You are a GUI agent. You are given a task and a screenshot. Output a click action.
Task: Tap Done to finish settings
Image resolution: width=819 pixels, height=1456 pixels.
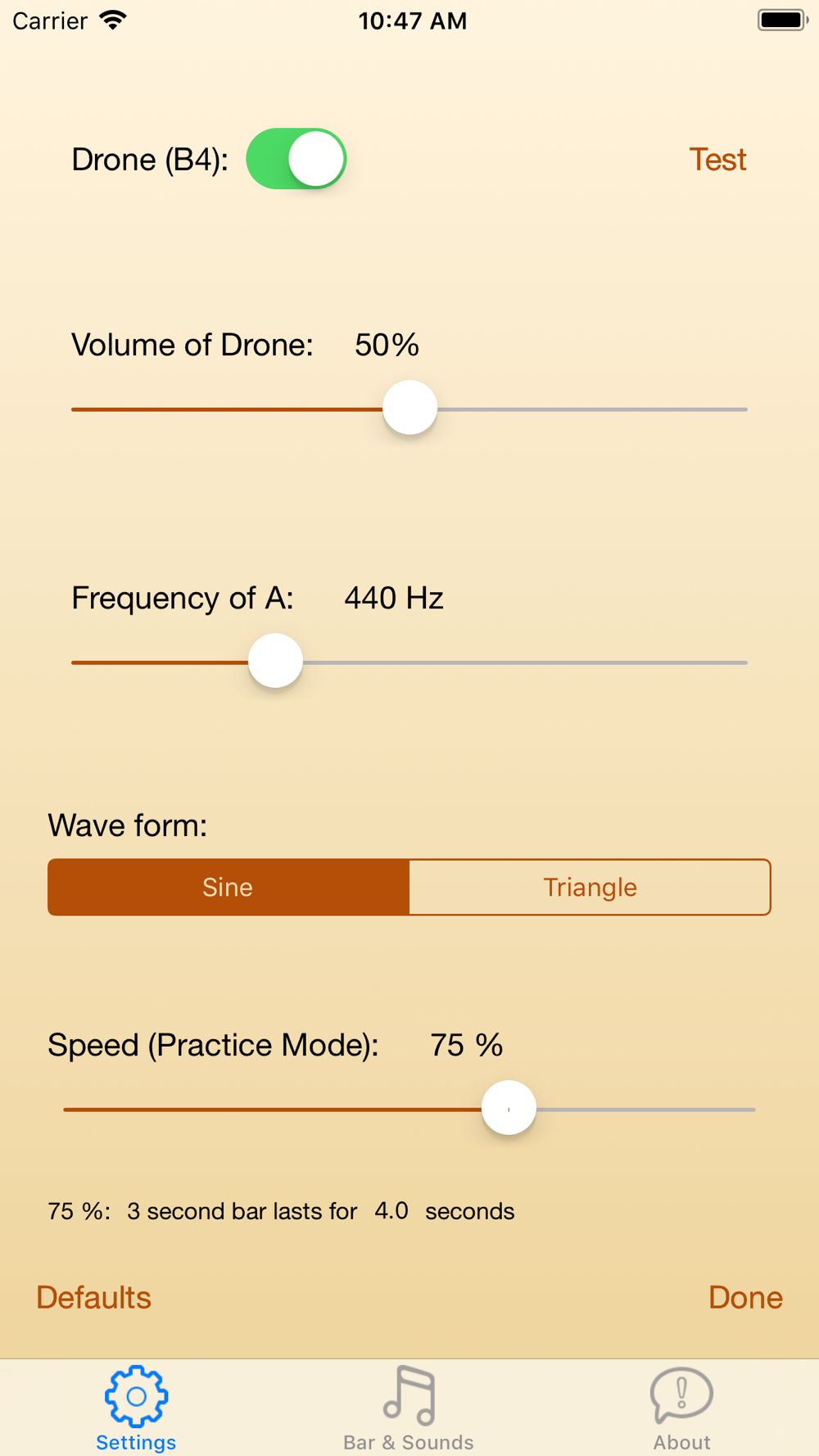click(x=745, y=1297)
